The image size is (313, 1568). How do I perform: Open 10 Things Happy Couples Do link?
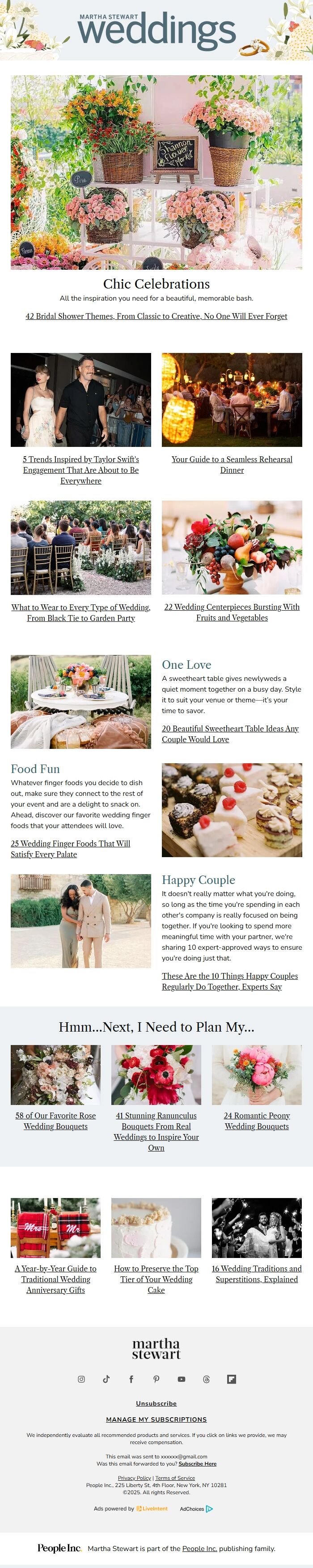(229, 981)
